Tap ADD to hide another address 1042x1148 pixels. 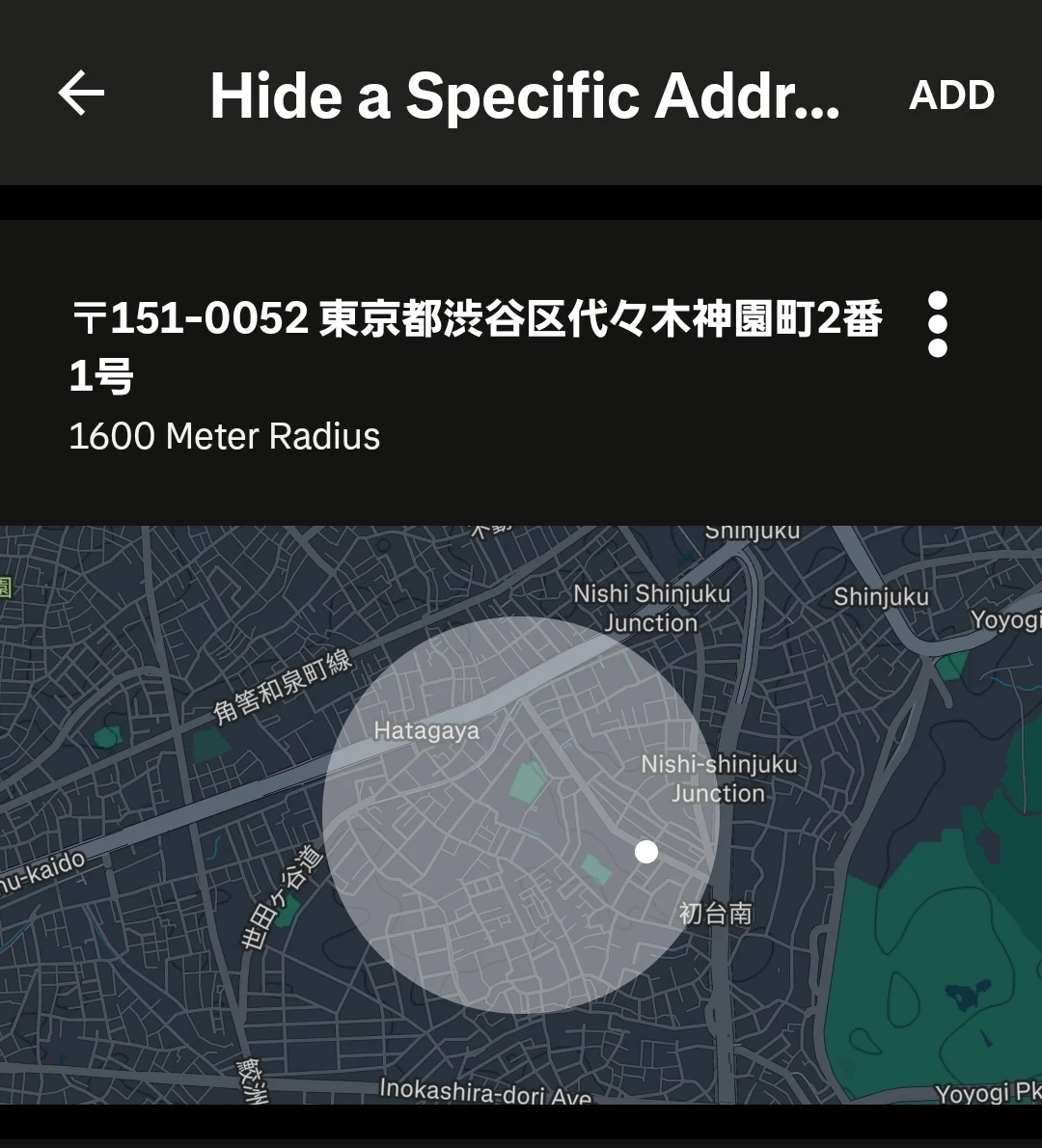[951, 96]
